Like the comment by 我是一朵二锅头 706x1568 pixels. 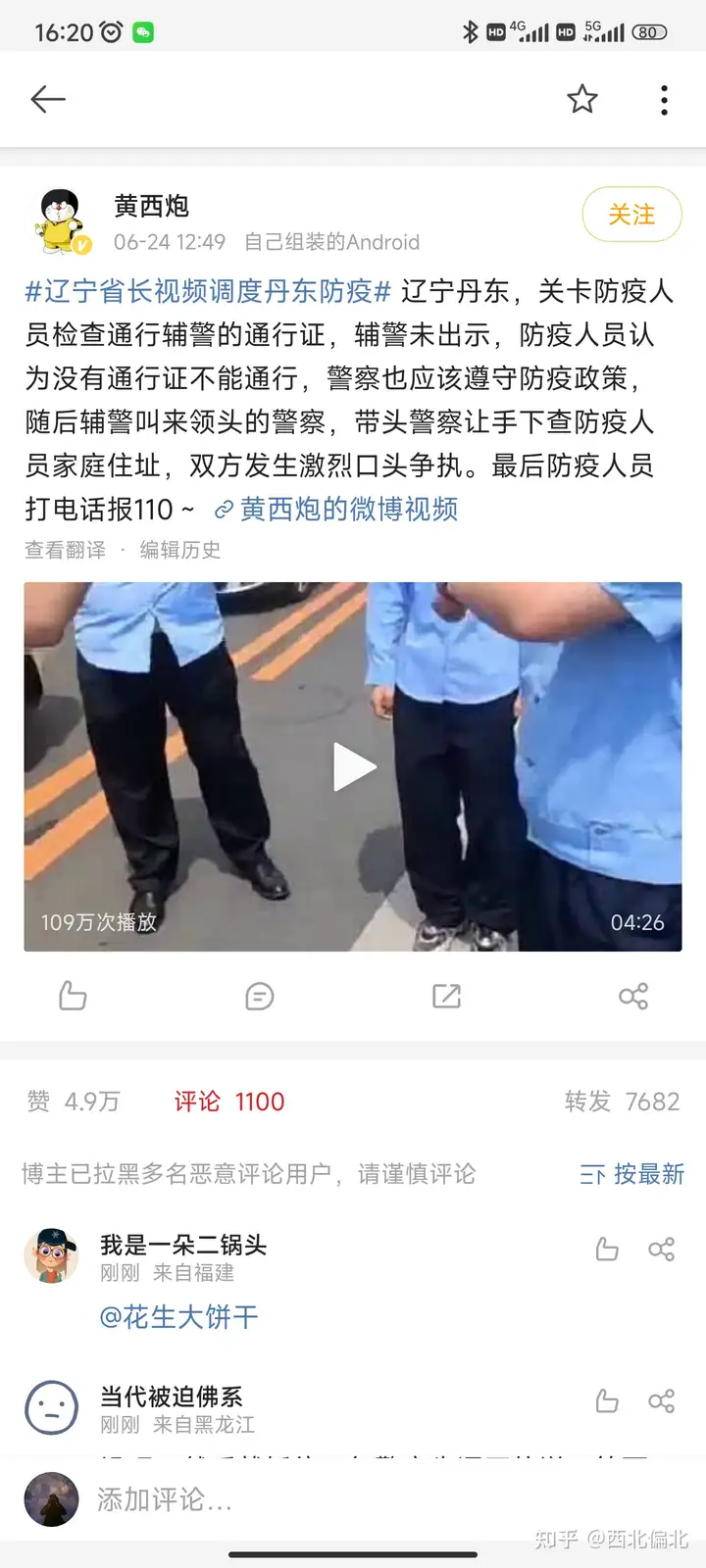tap(607, 1249)
